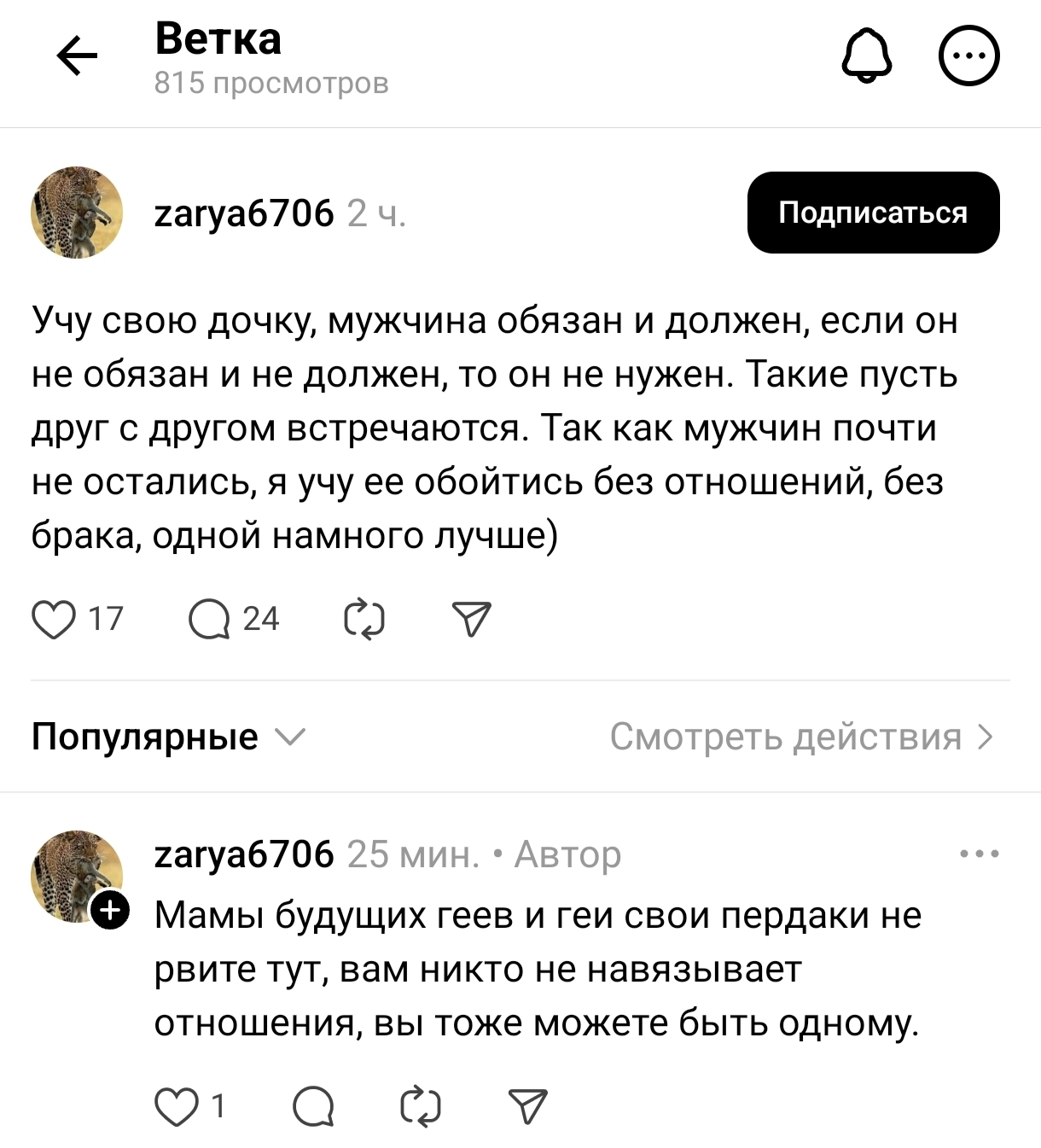Share the main post via paper plane
Image resolution: width=1041 pixels, height=1148 pixels.
coord(472,619)
